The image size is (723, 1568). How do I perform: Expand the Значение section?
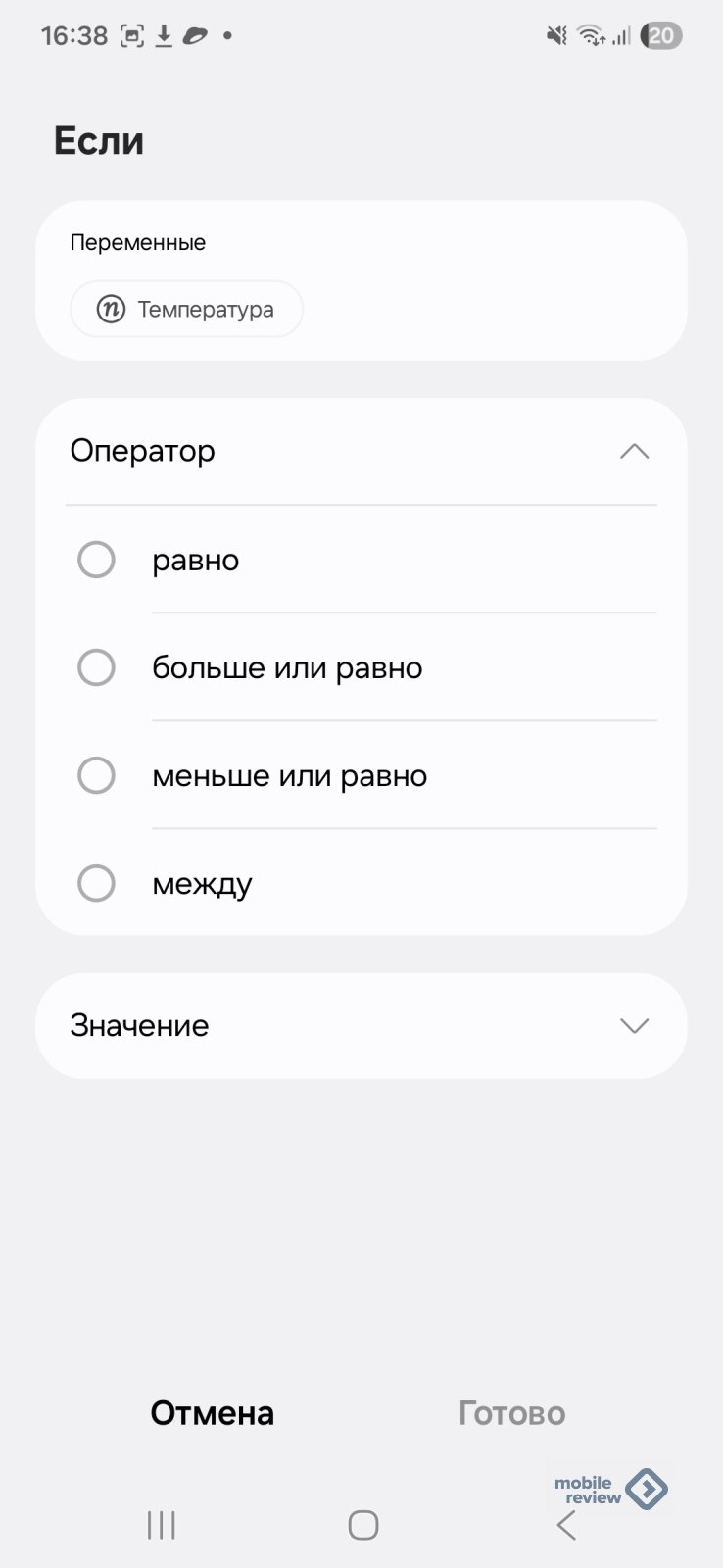click(x=634, y=1026)
